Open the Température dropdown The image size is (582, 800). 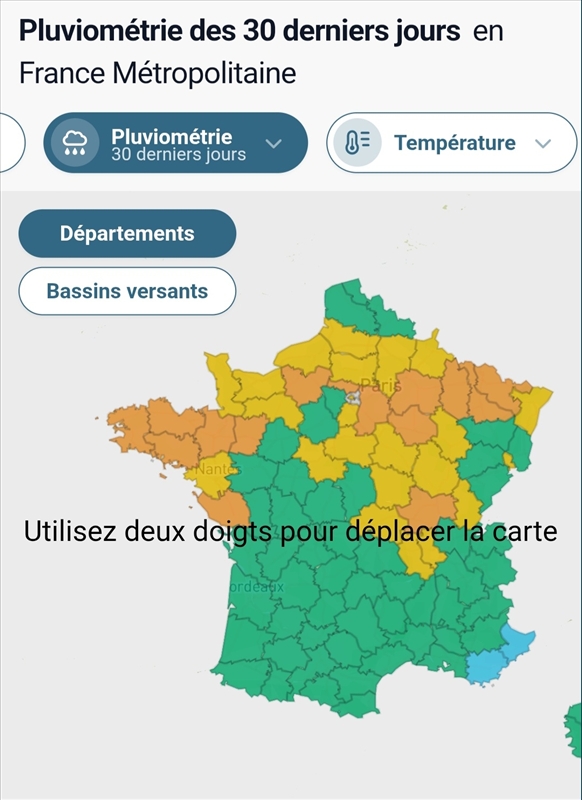pyautogui.click(x=452, y=143)
